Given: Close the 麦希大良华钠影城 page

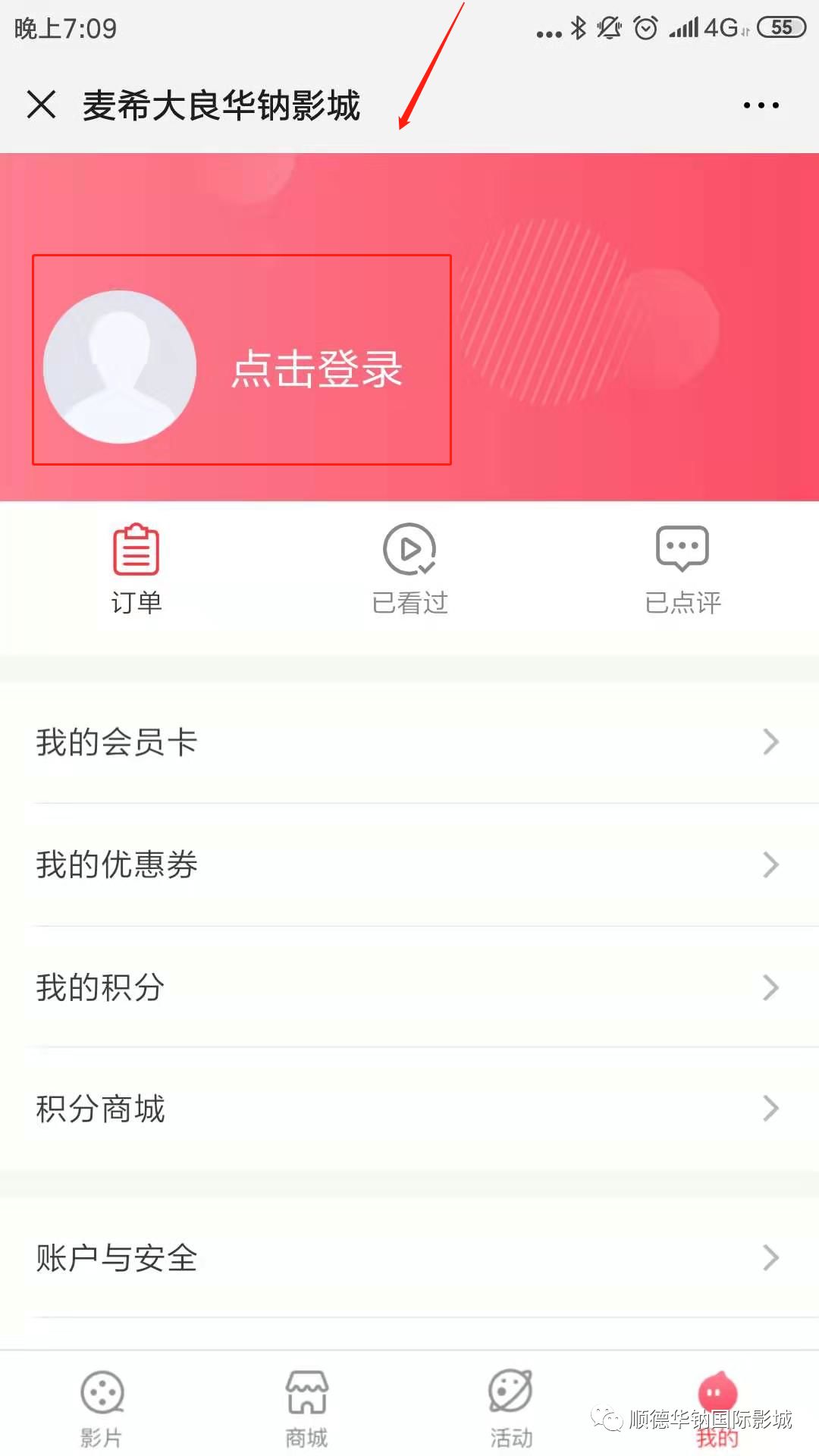Looking at the screenshot, I should (x=41, y=105).
